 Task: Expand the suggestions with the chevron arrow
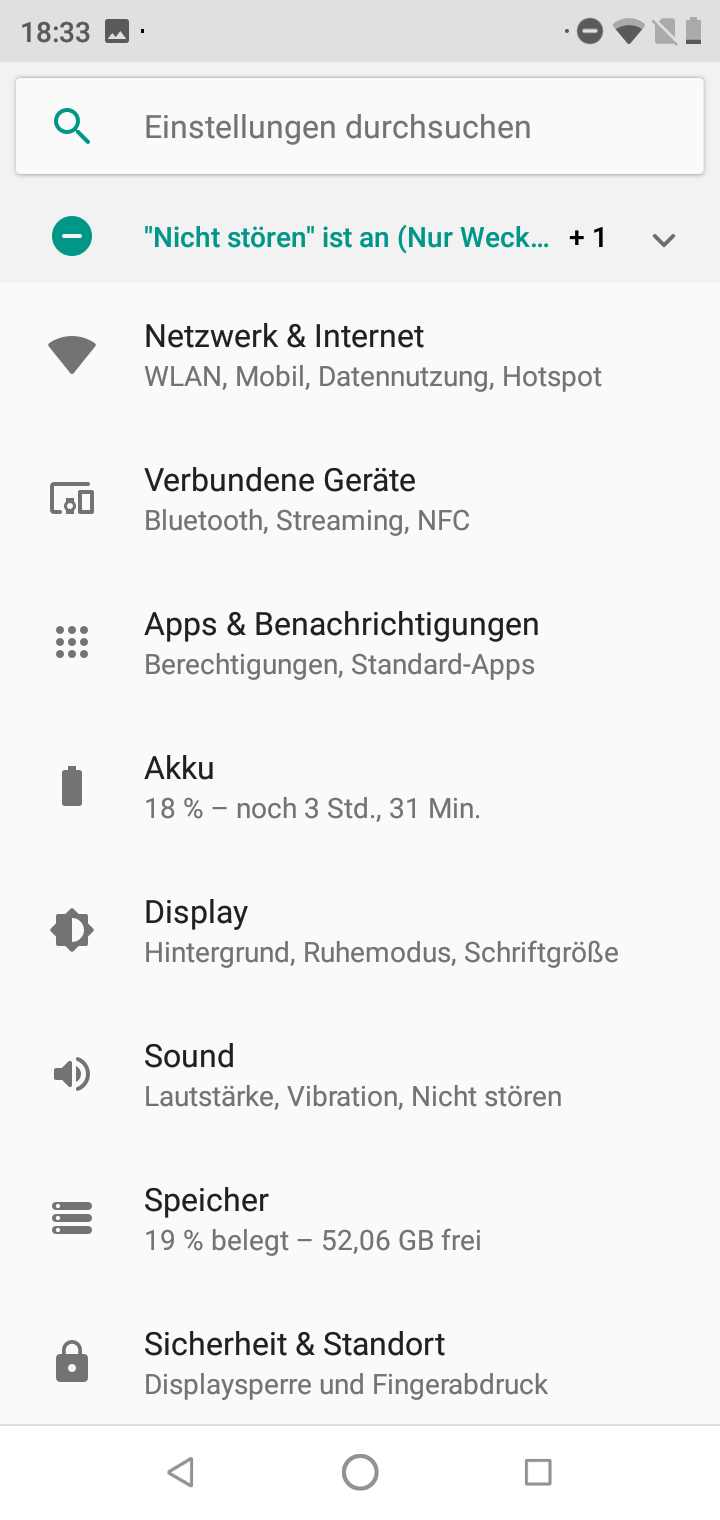click(664, 239)
